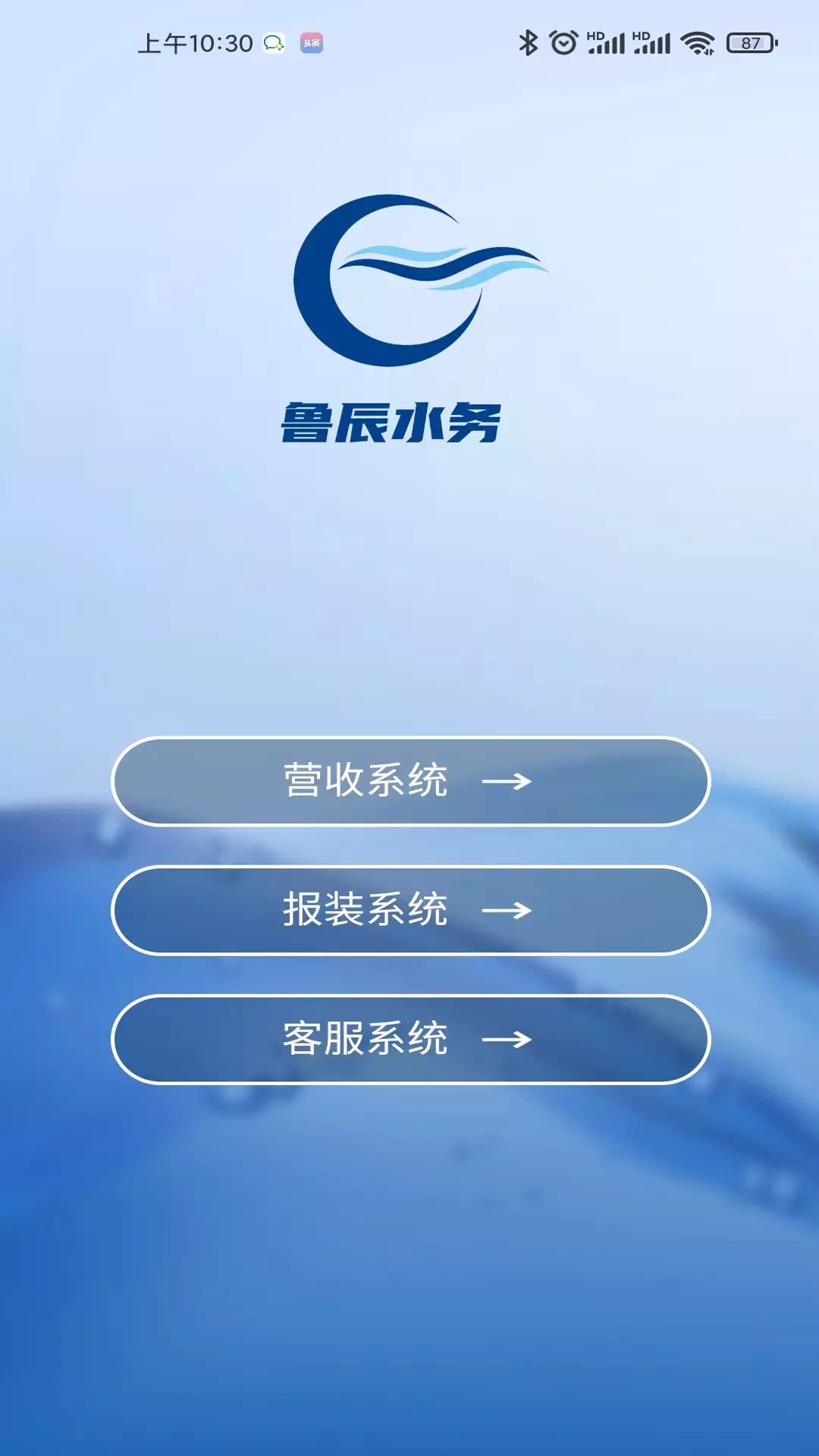Enter the 报装系统 option
819x1456 pixels.
tap(410, 910)
